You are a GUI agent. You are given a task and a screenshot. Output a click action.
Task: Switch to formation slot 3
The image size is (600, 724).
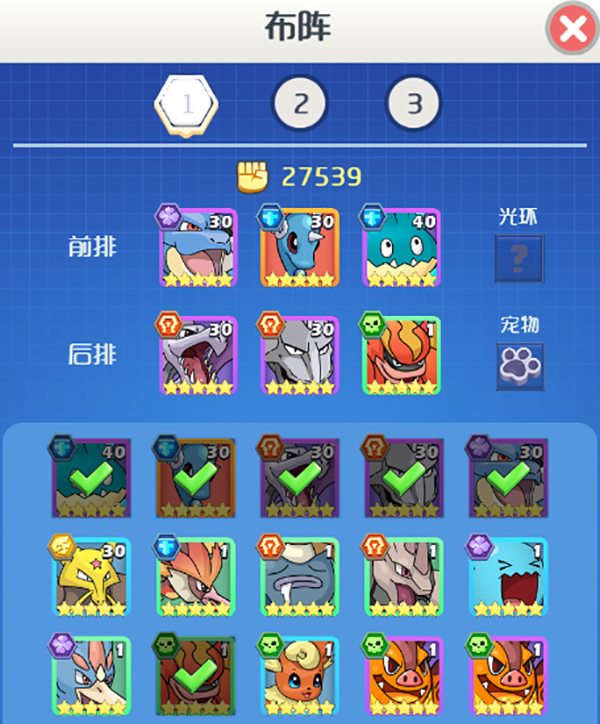coord(414,103)
